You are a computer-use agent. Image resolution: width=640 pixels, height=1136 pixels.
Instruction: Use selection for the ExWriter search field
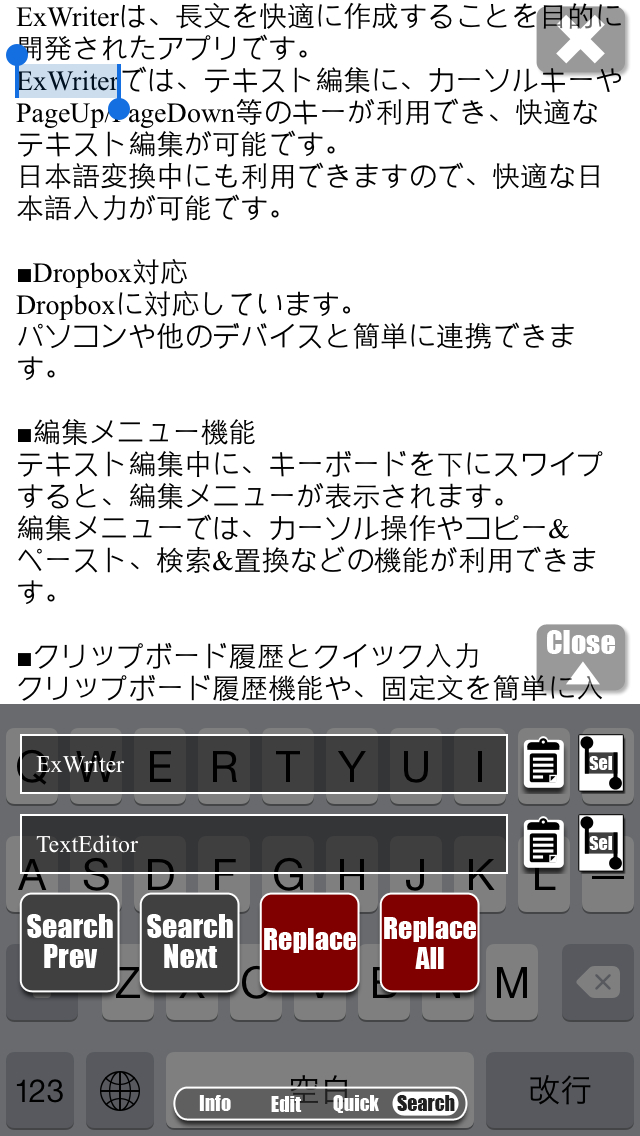click(x=601, y=764)
